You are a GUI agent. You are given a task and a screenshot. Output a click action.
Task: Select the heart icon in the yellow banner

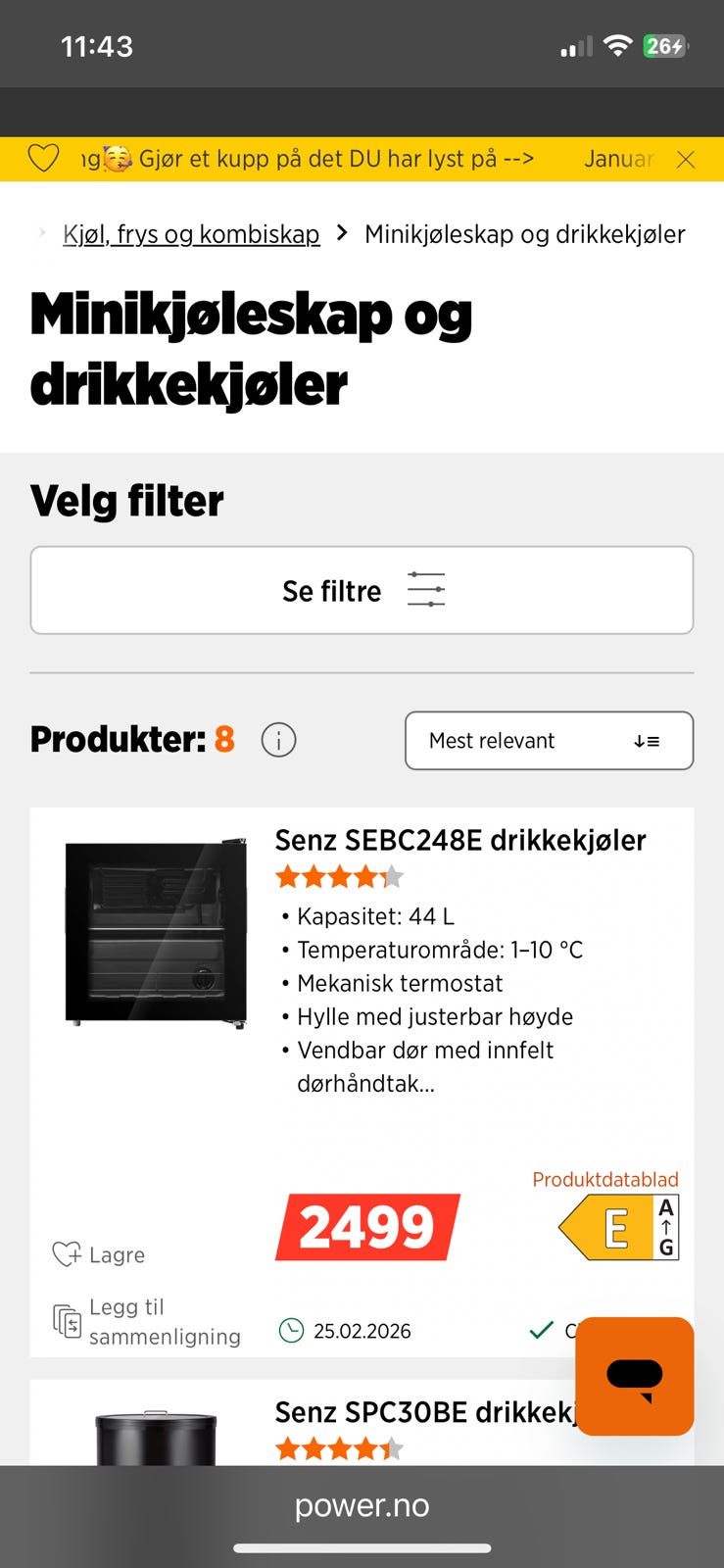click(x=43, y=158)
